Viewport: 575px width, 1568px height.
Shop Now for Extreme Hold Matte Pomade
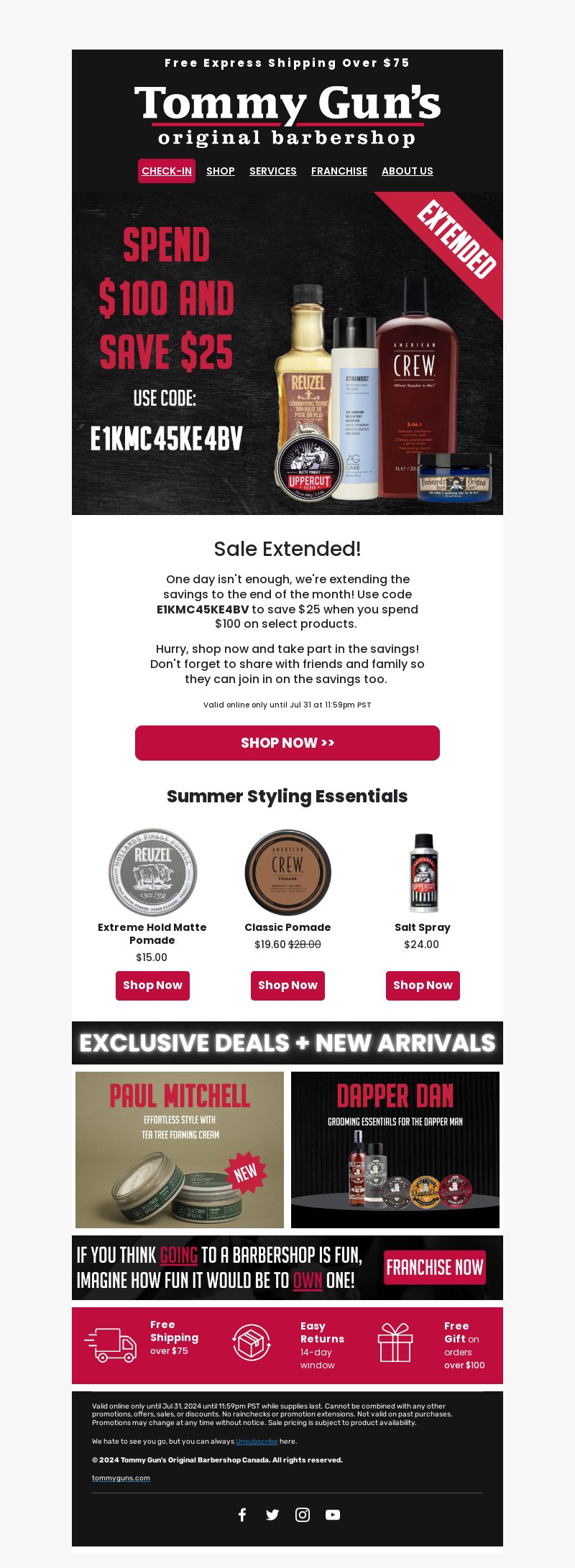152,985
